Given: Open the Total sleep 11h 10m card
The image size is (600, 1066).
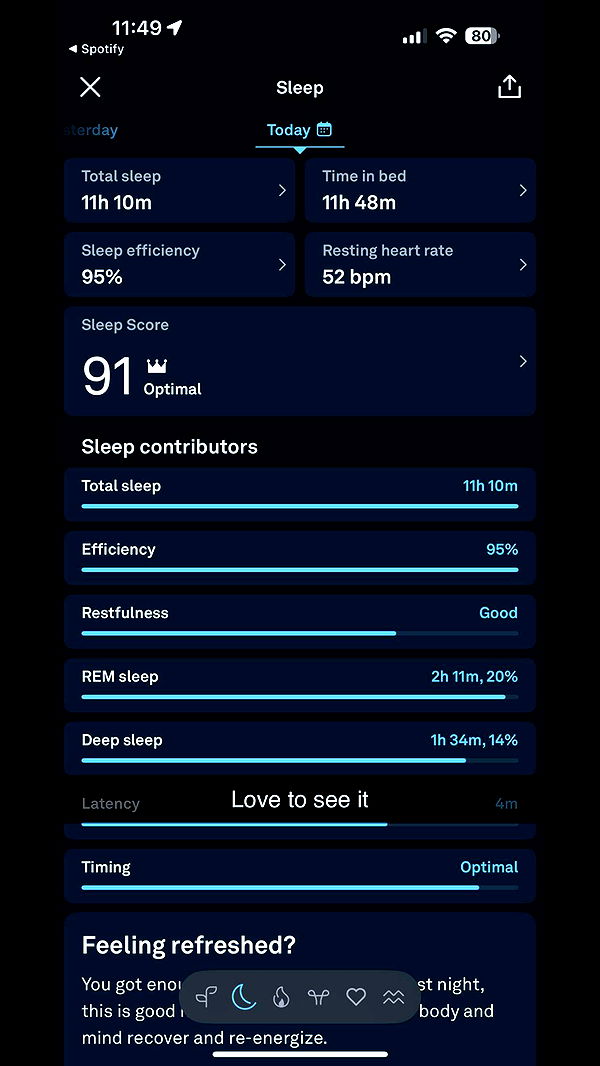Looking at the screenshot, I should point(179,190).
